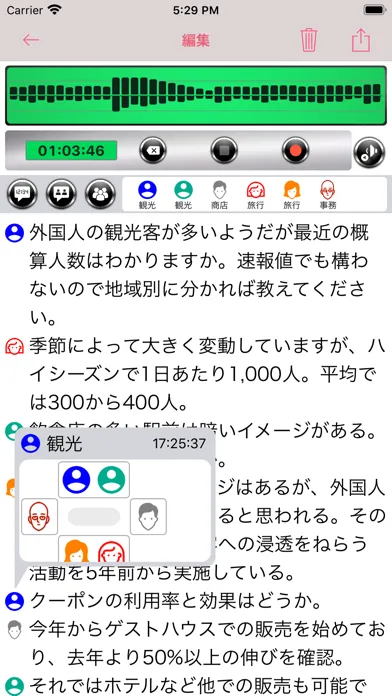Open the timestamp speech bubble button

tap(22, 194)
